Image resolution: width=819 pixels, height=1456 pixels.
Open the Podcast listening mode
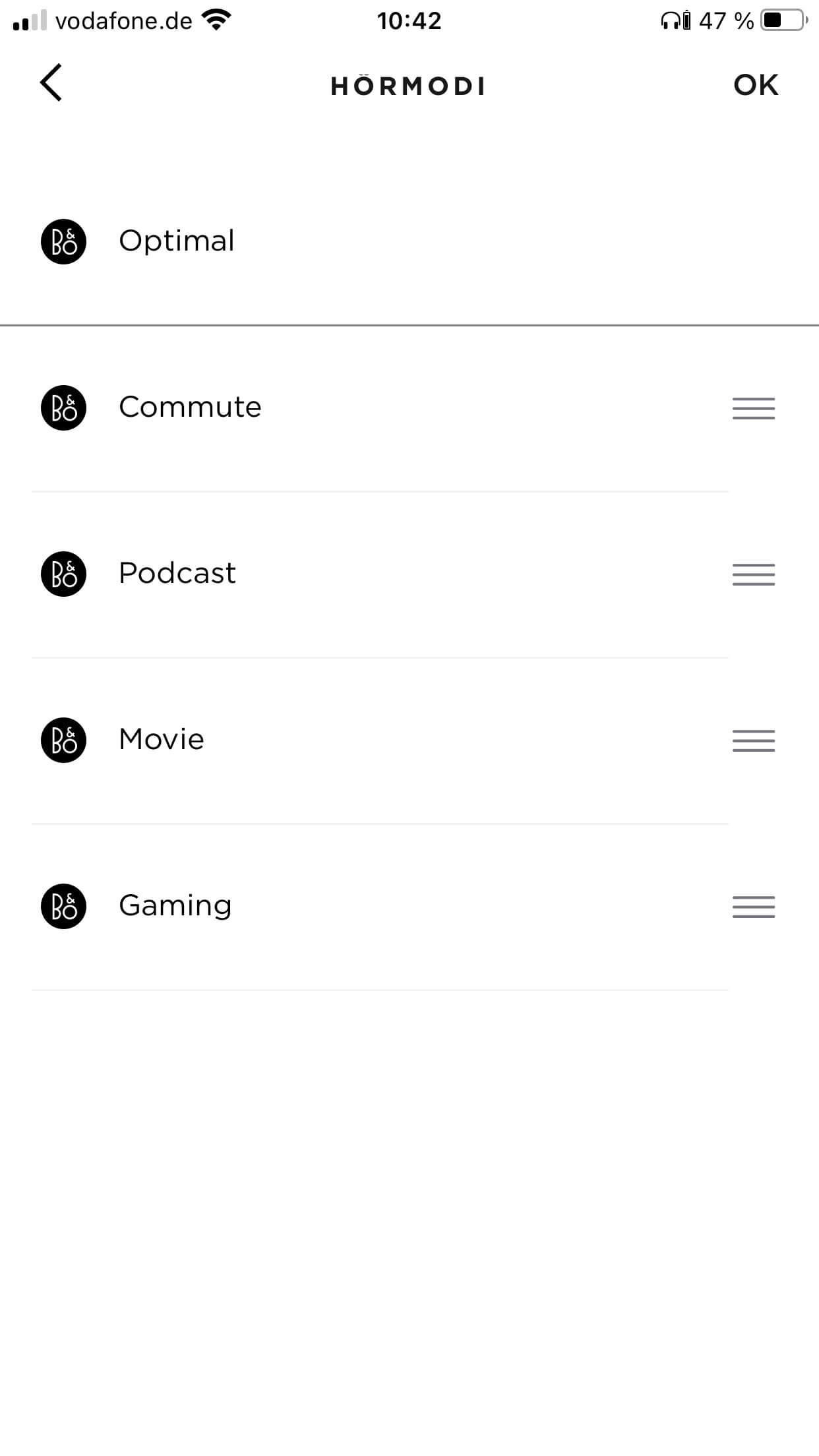(x=177, y=574)
